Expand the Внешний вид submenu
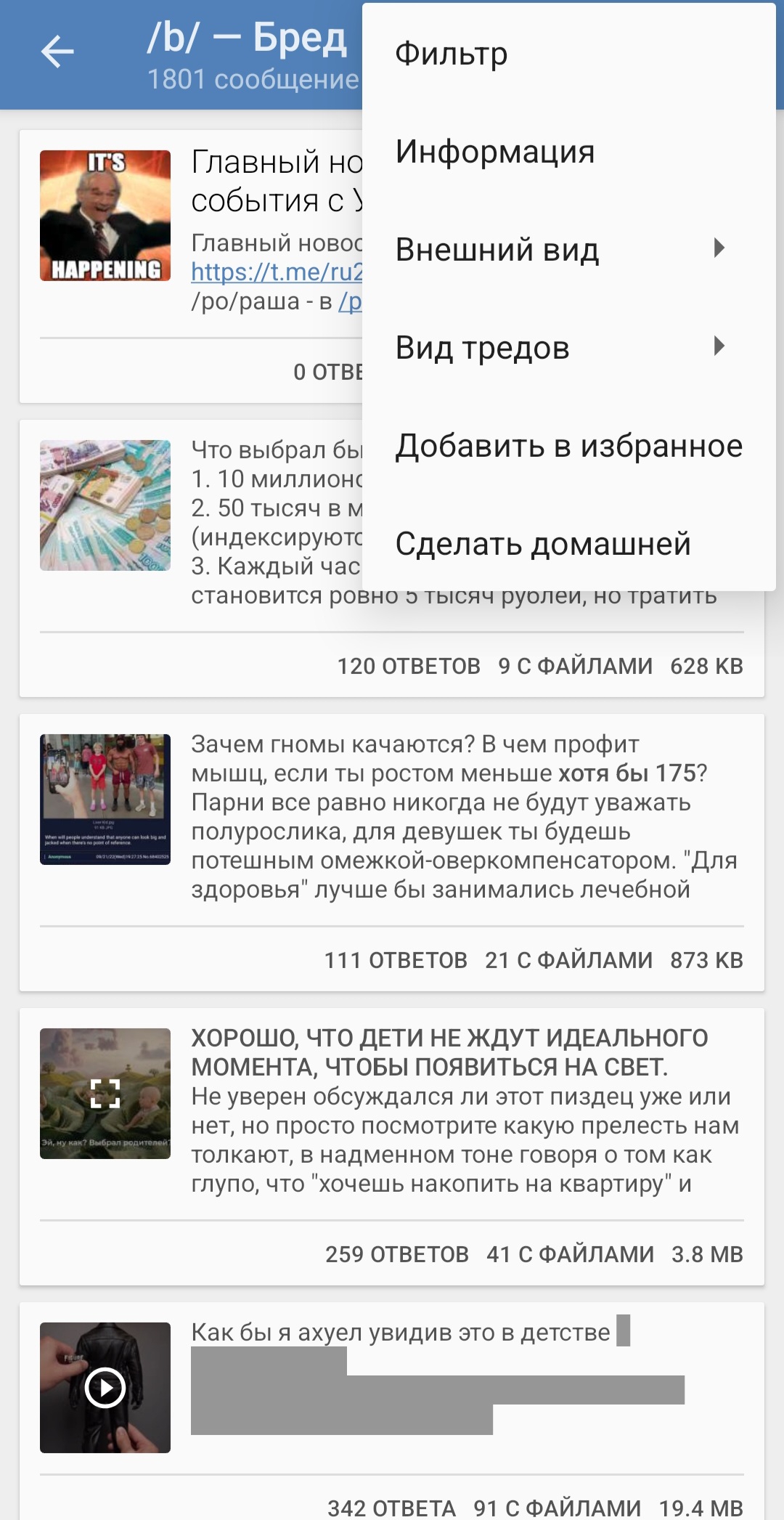 click(x=559, y=249)
